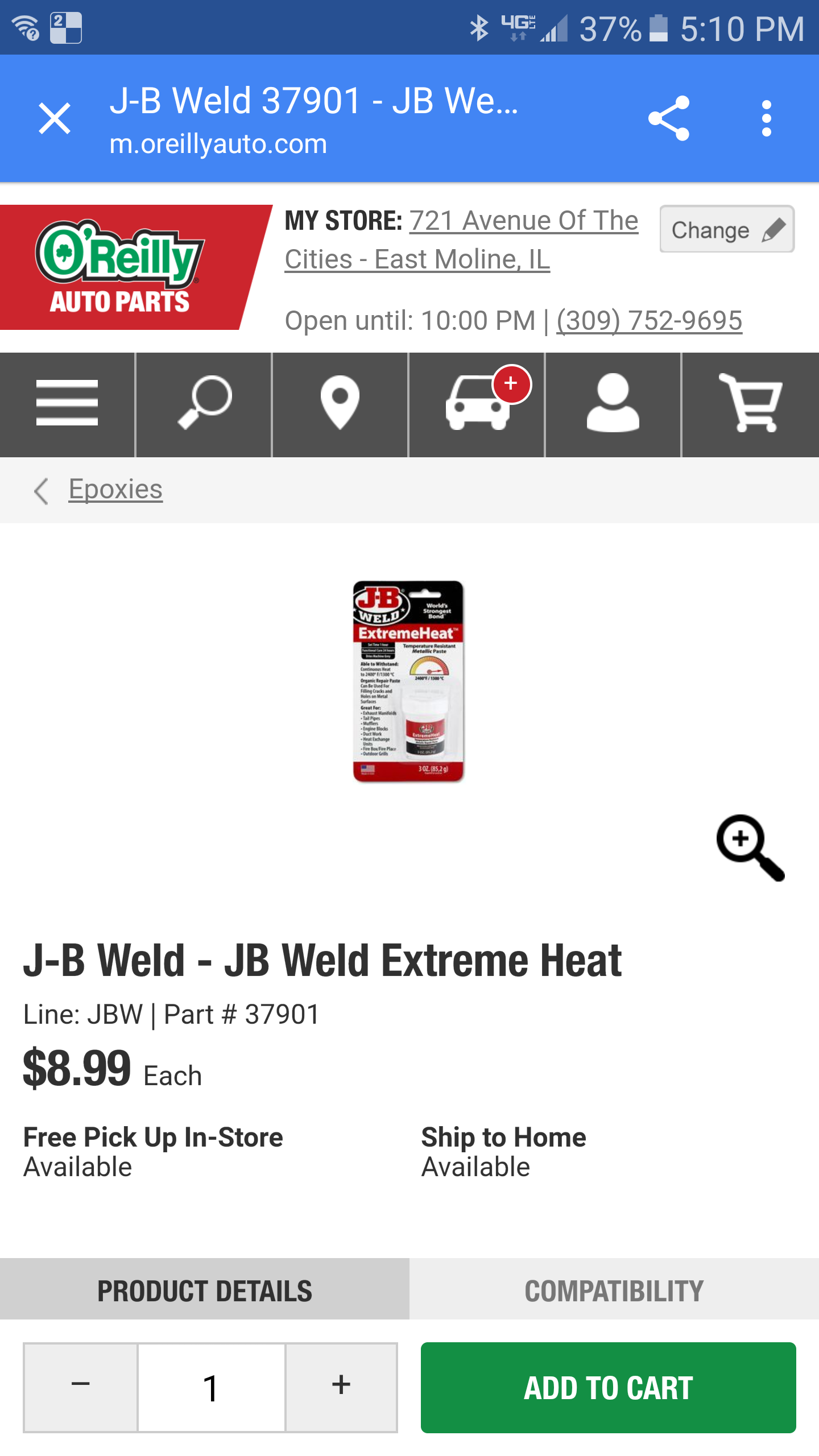Add to Cart
This screenshot has width=819, height=1456.
(x=609, y=1388)
